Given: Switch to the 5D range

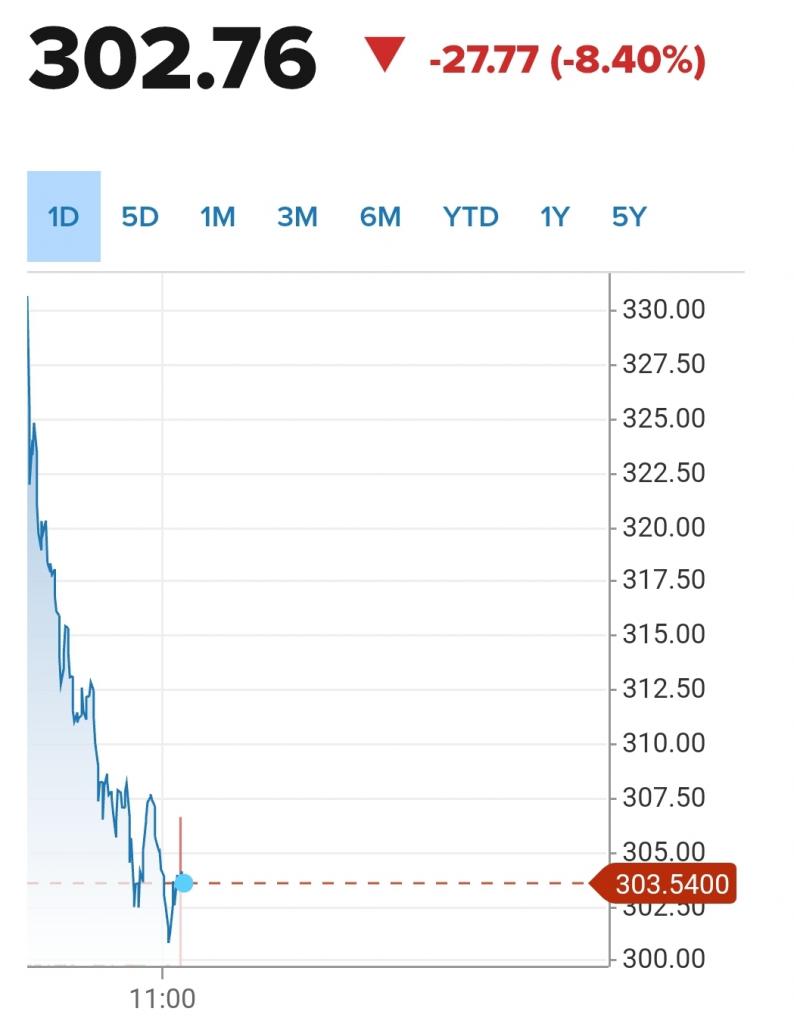Looking at the screenshot, I should 140,216.
